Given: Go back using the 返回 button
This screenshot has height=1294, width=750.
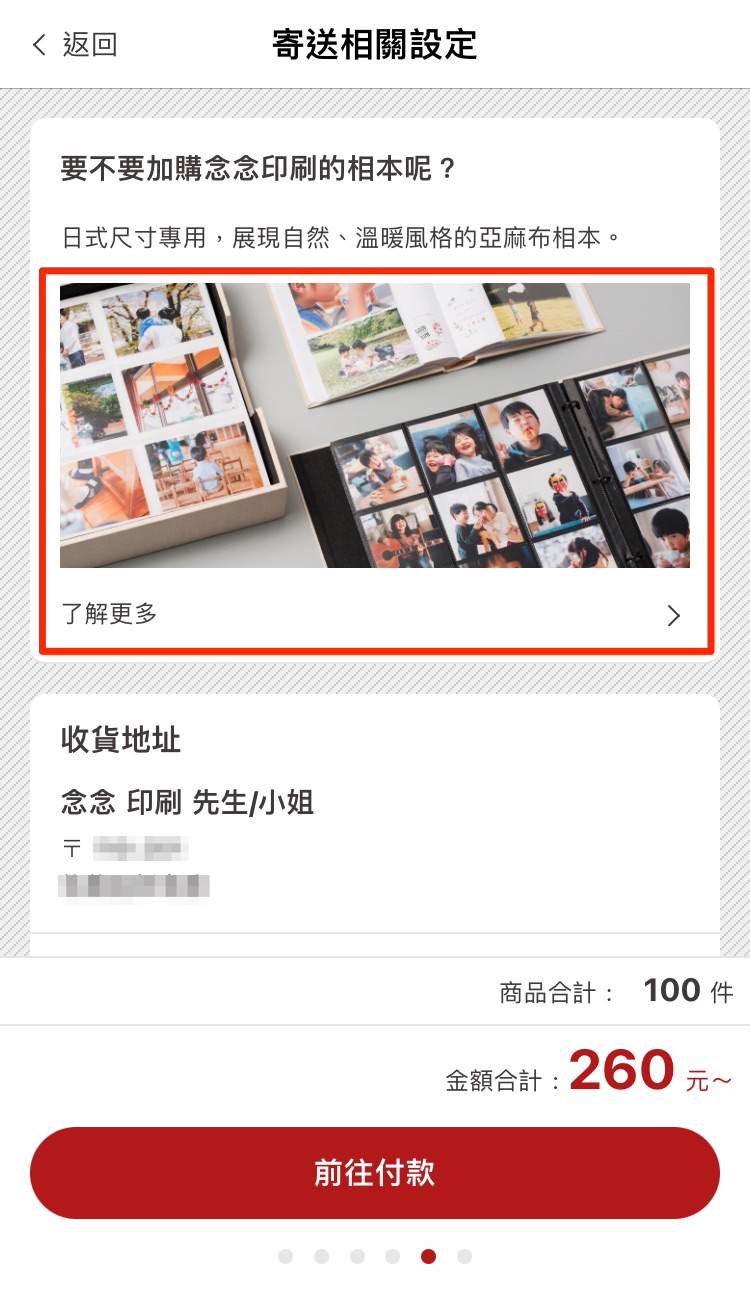Looking at the screenshot, I should point(75,44).
